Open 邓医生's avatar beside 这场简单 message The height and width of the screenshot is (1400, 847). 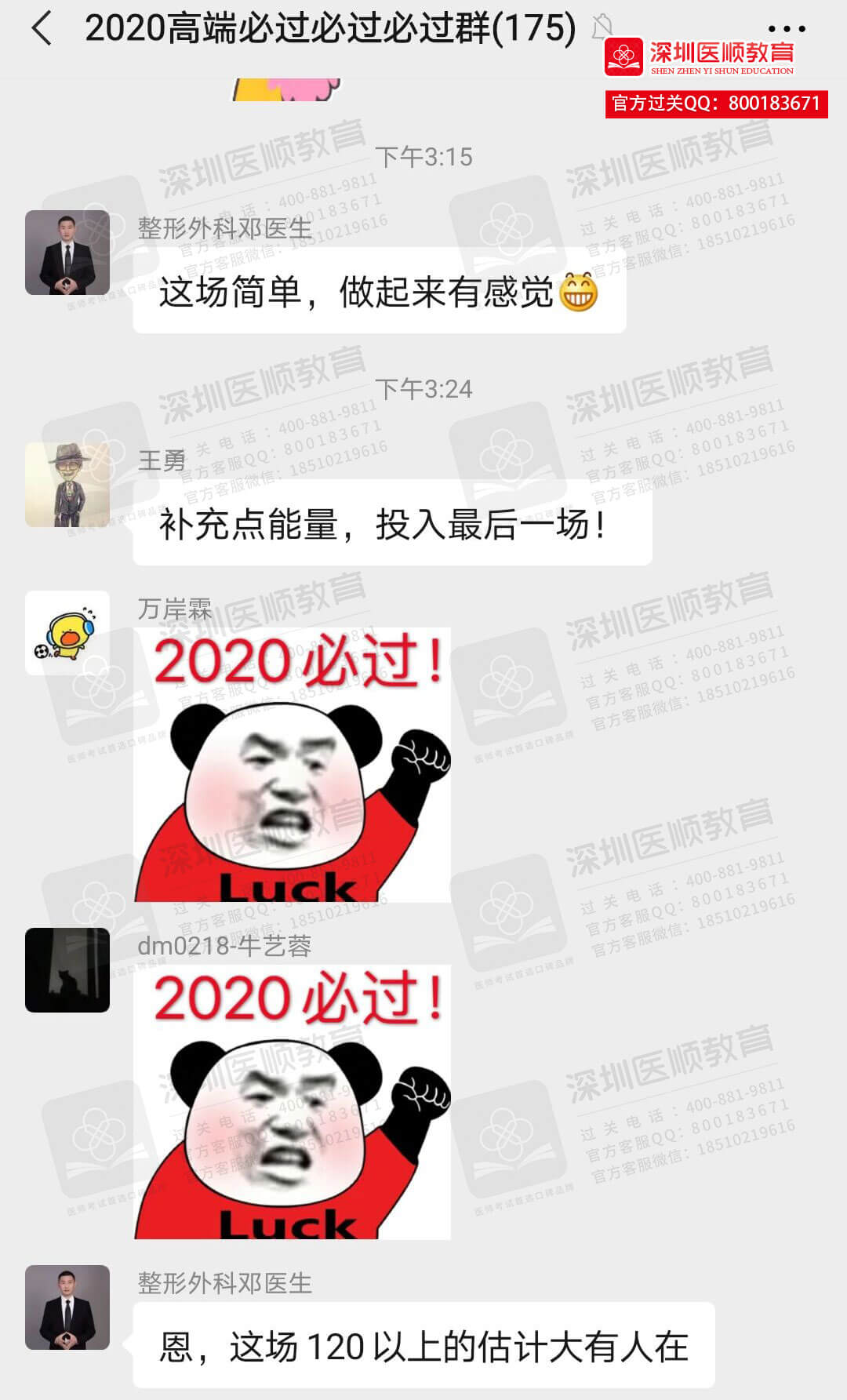[67, 253]
